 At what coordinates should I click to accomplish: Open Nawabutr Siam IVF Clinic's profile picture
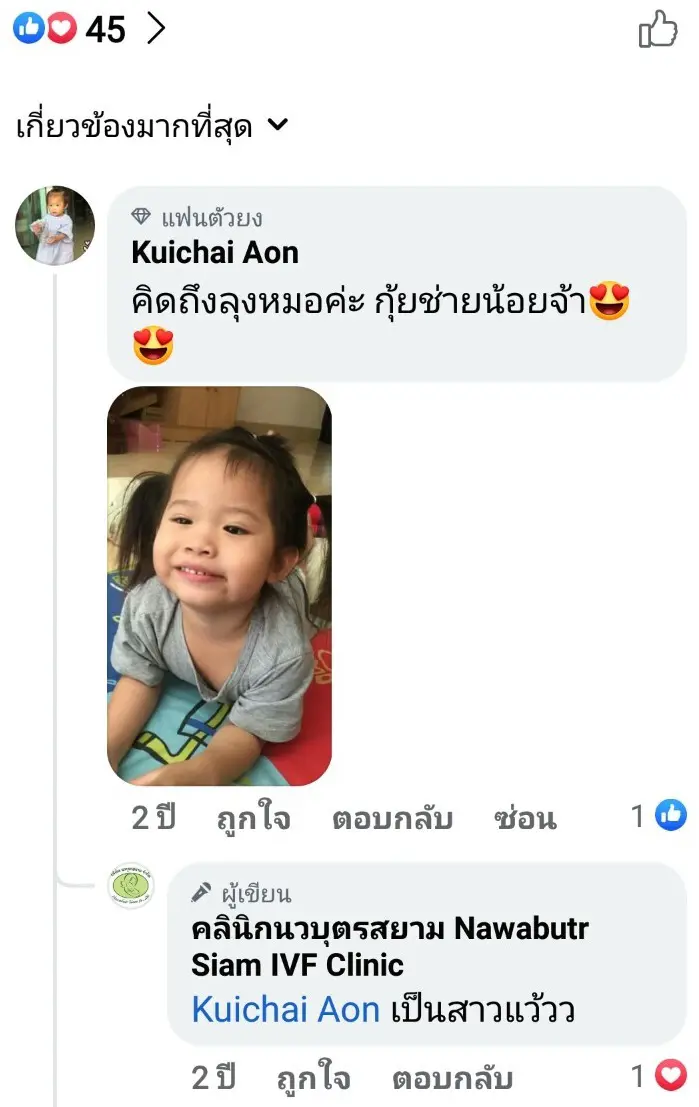coord(131,885)
